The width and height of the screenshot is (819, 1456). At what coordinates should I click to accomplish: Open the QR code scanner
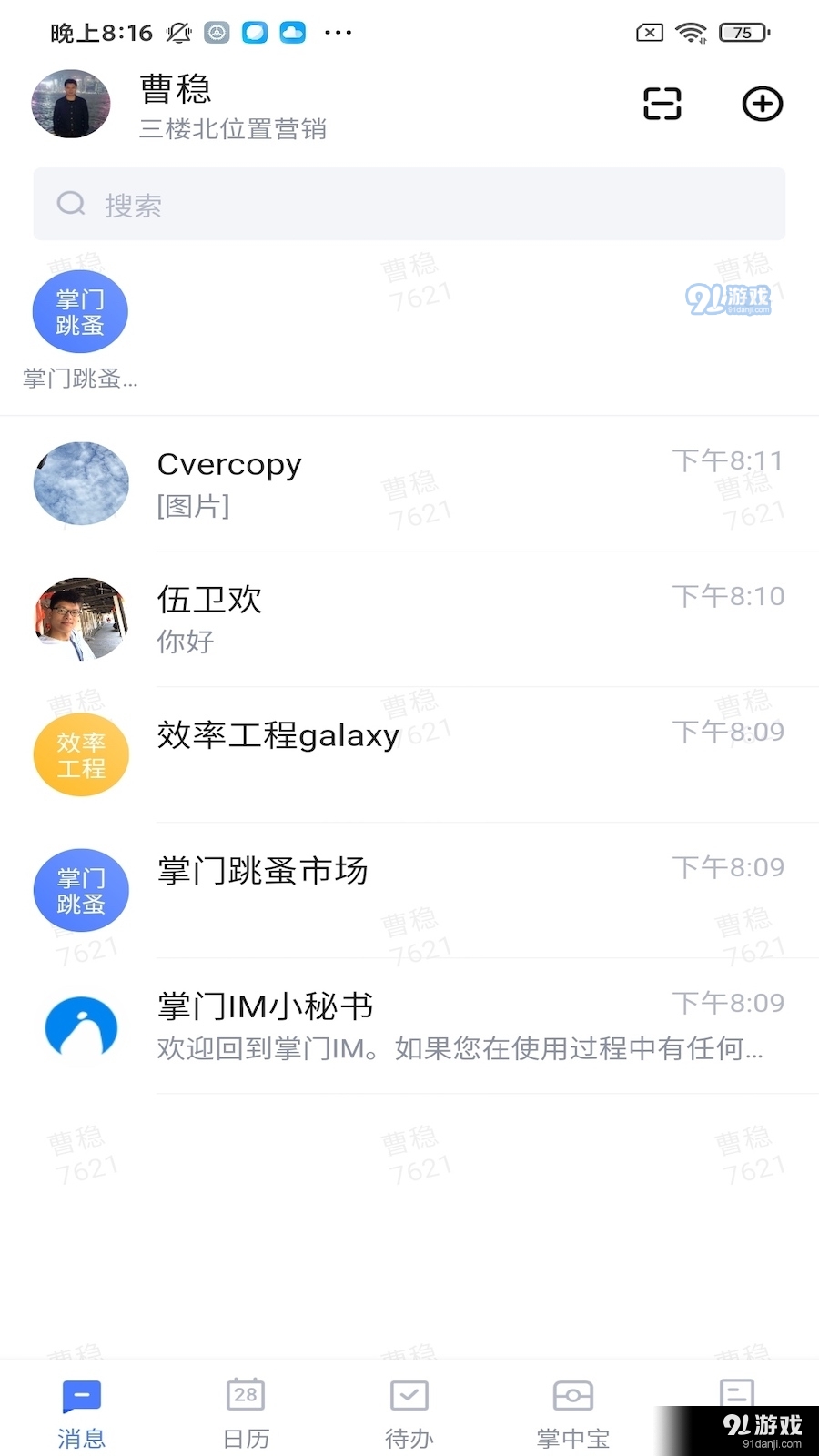tap(661, 104)
